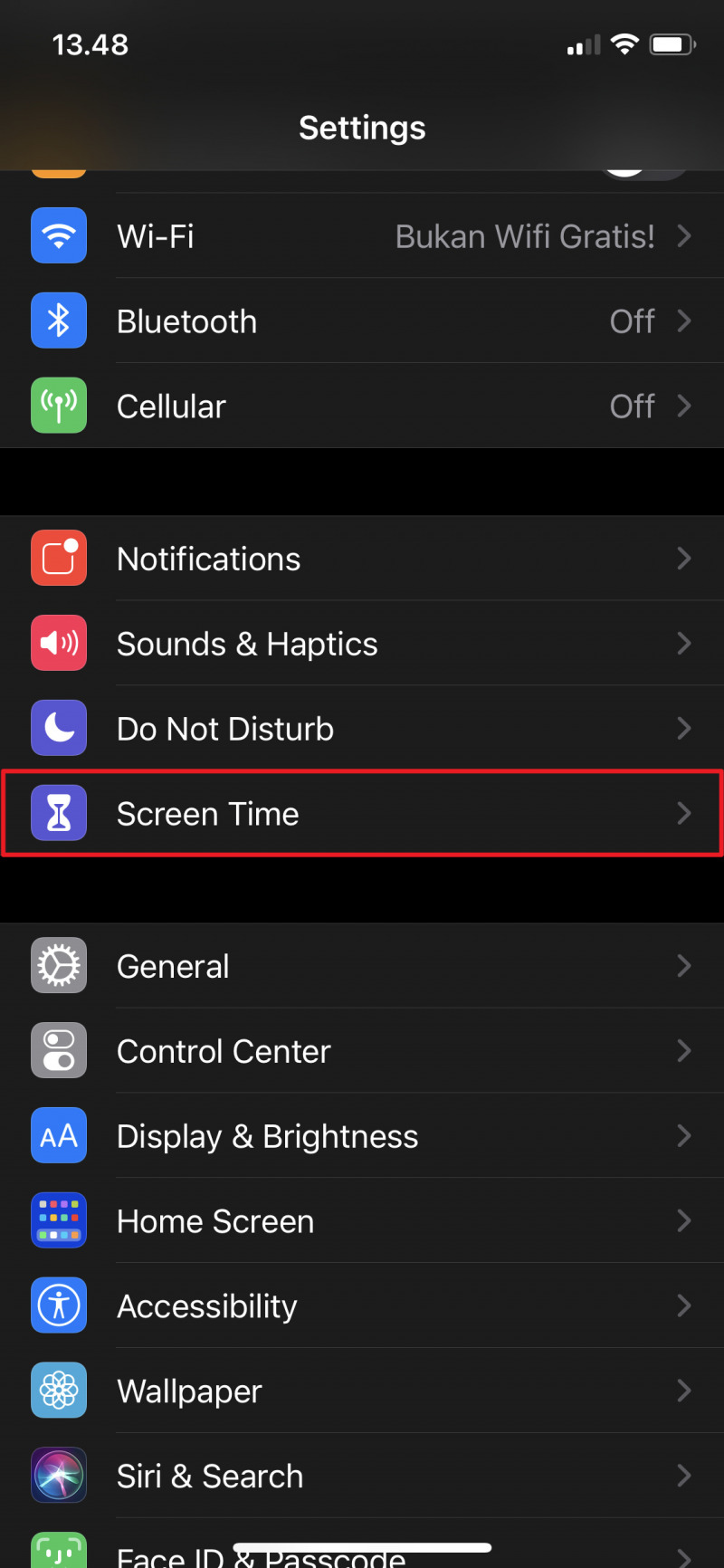Open the Bluetooth settings row
The image size is (724, 1568).
tap(362, 321)
